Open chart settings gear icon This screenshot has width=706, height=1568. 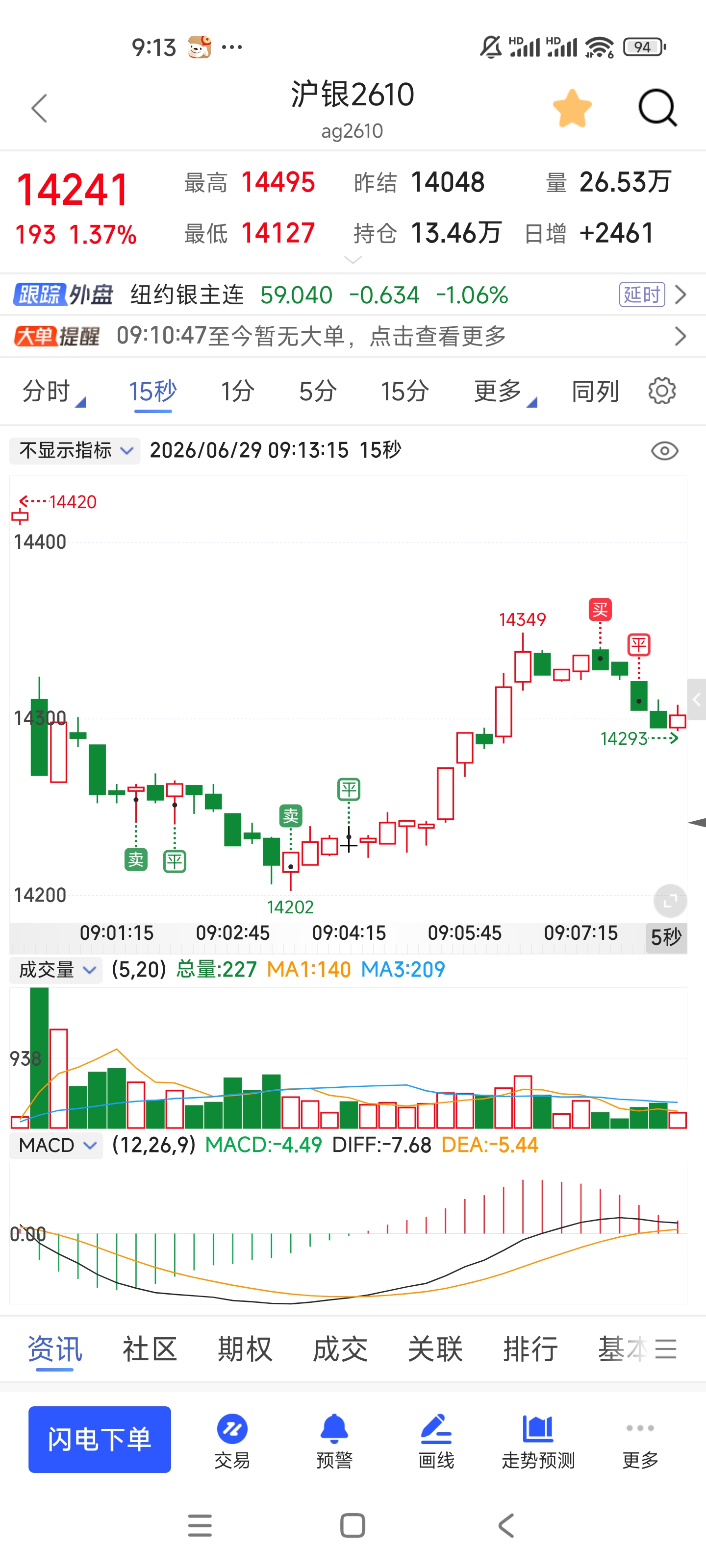(661, 391)
